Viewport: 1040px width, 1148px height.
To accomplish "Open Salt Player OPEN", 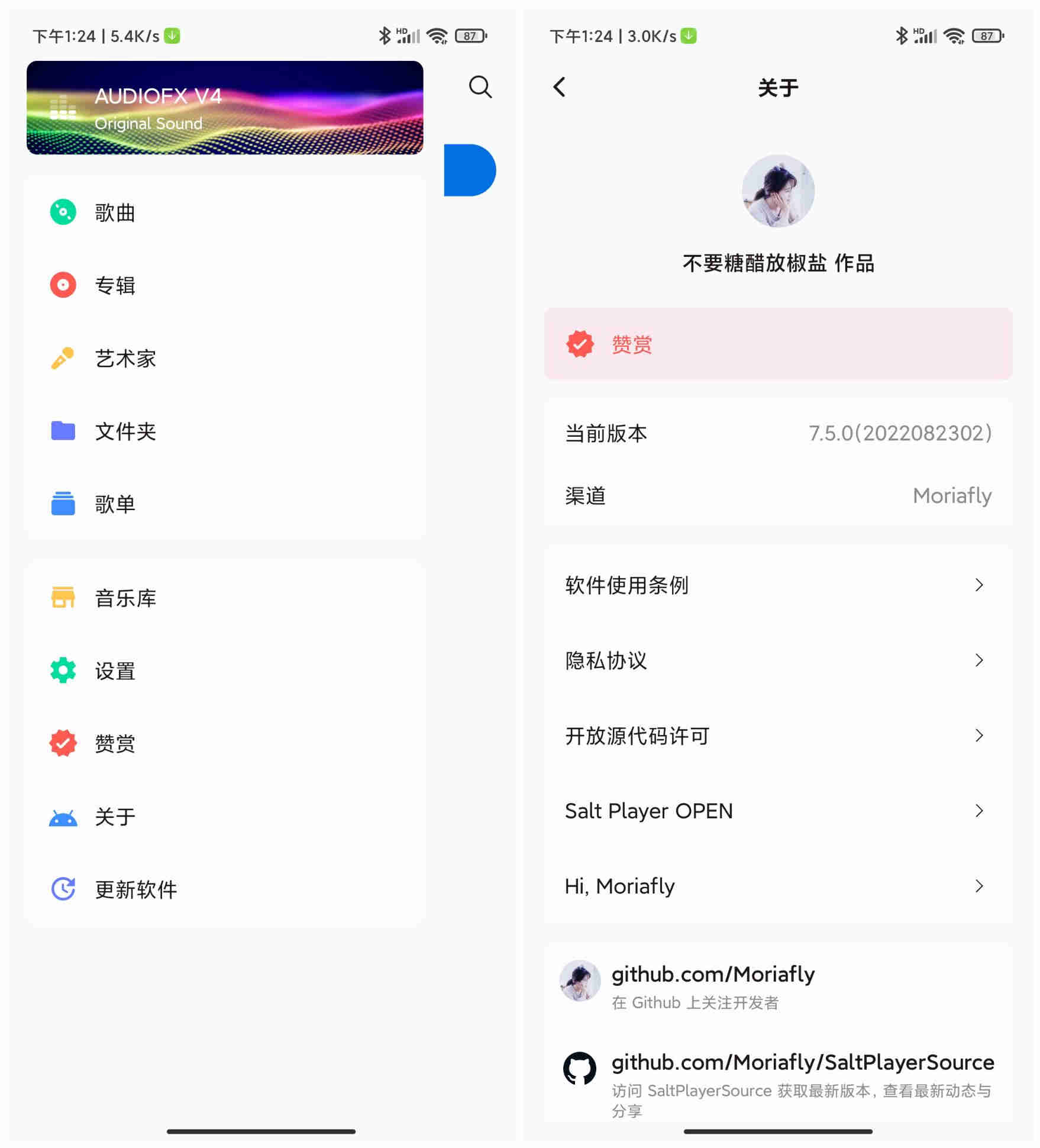I will (777, 811).
